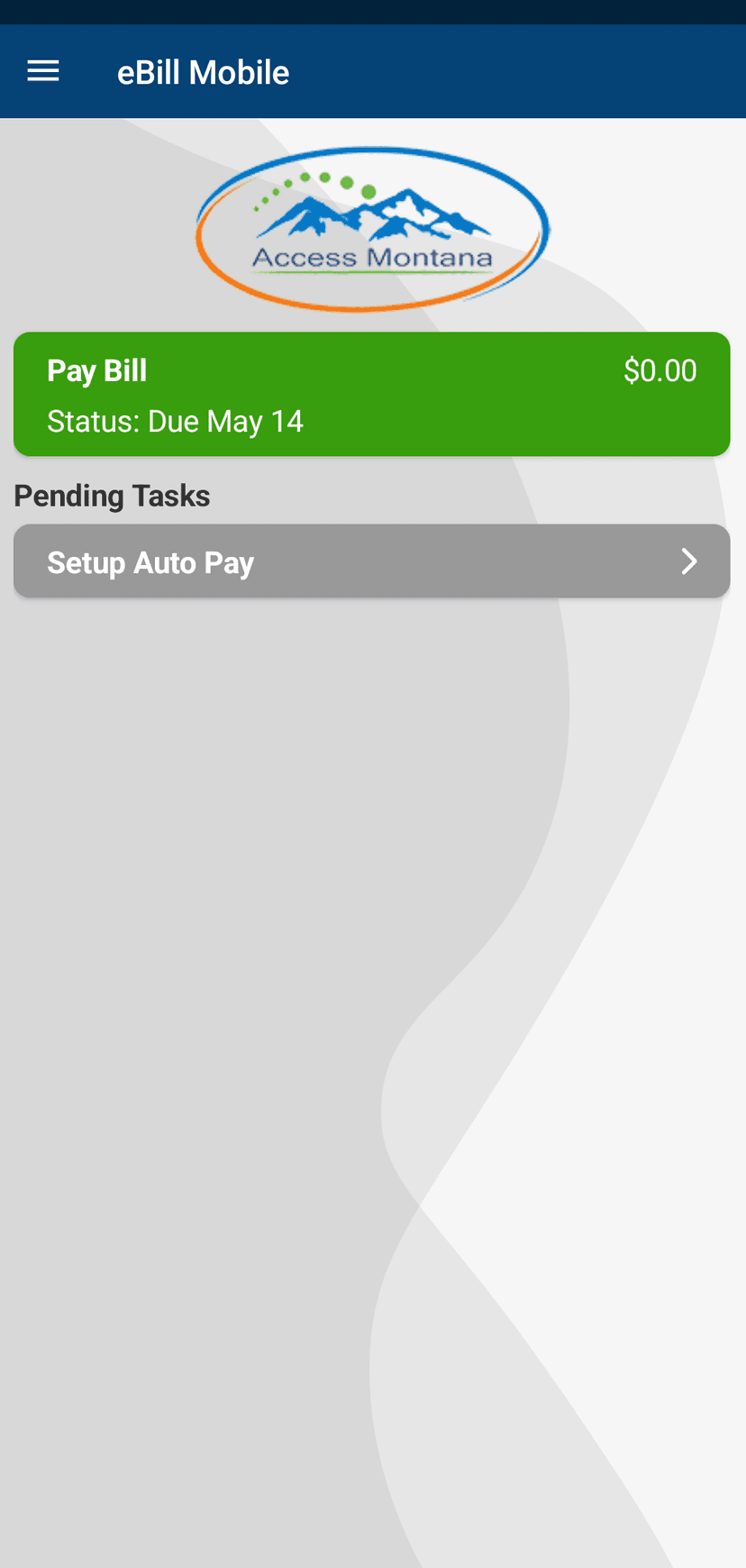This screenshot has width=746, height=1568.
Task: Expand the Setup Auto Pay task
Action: [372, 561]
